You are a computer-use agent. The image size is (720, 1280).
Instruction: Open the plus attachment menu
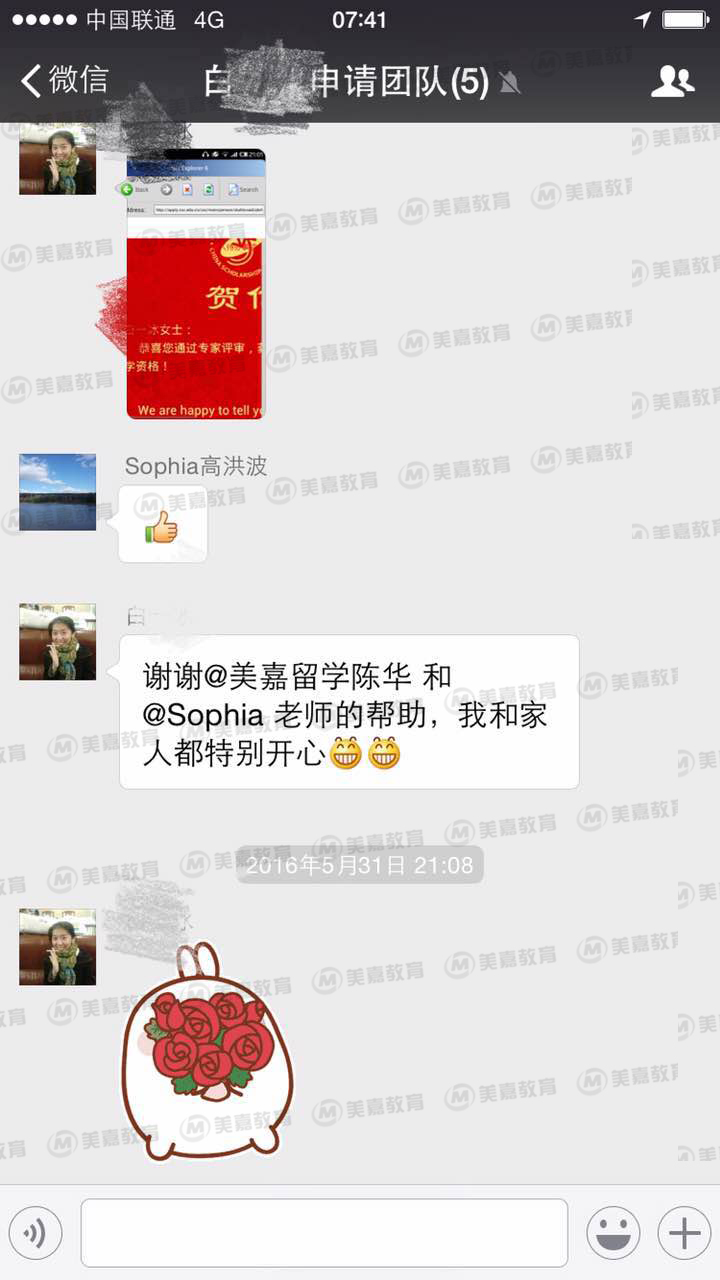click(x=684, y=1233)
